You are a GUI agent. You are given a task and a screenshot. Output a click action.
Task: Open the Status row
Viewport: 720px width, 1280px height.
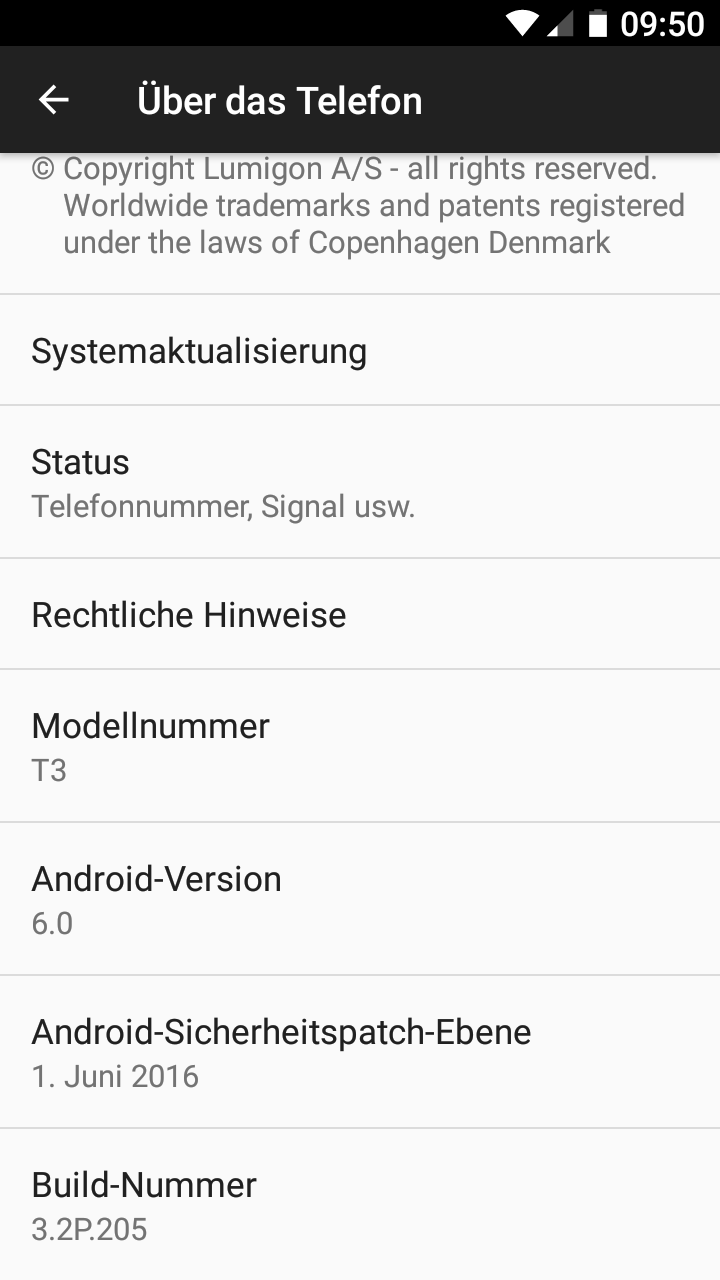pyautogui.click(x=360, y=482)
